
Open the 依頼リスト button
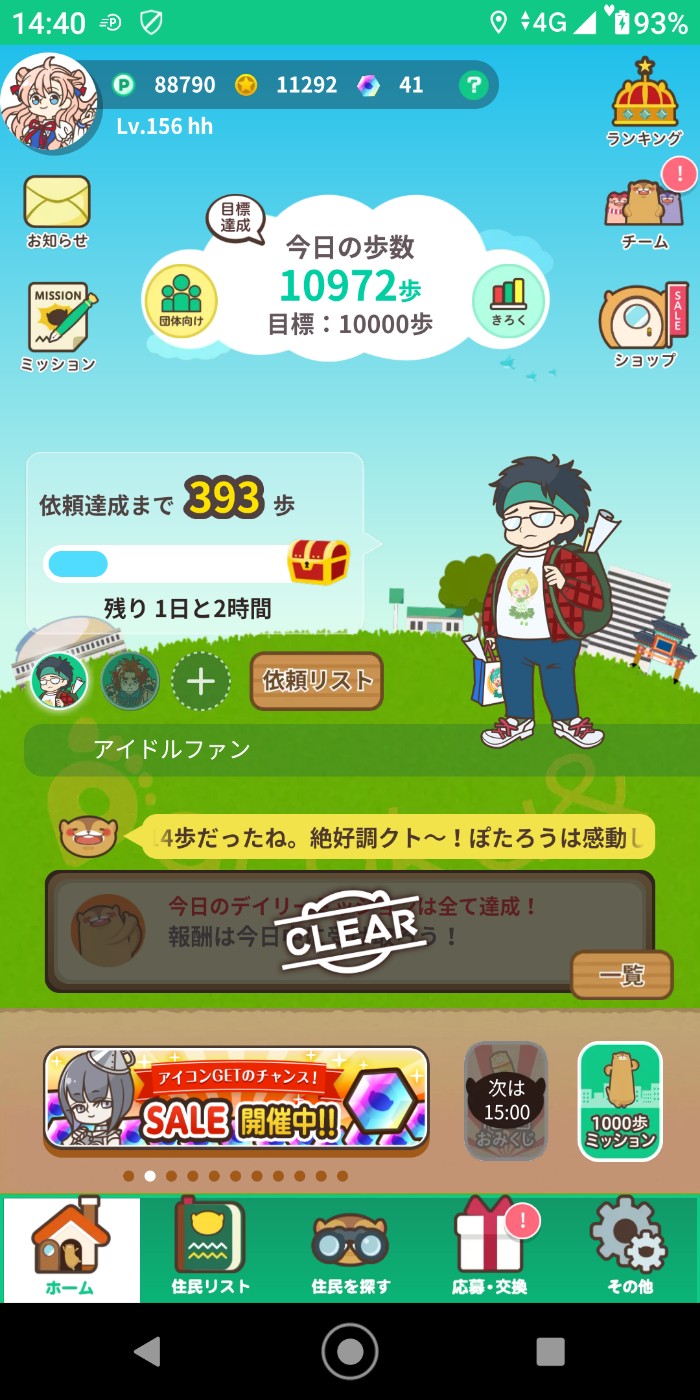(x=316, y=681)
